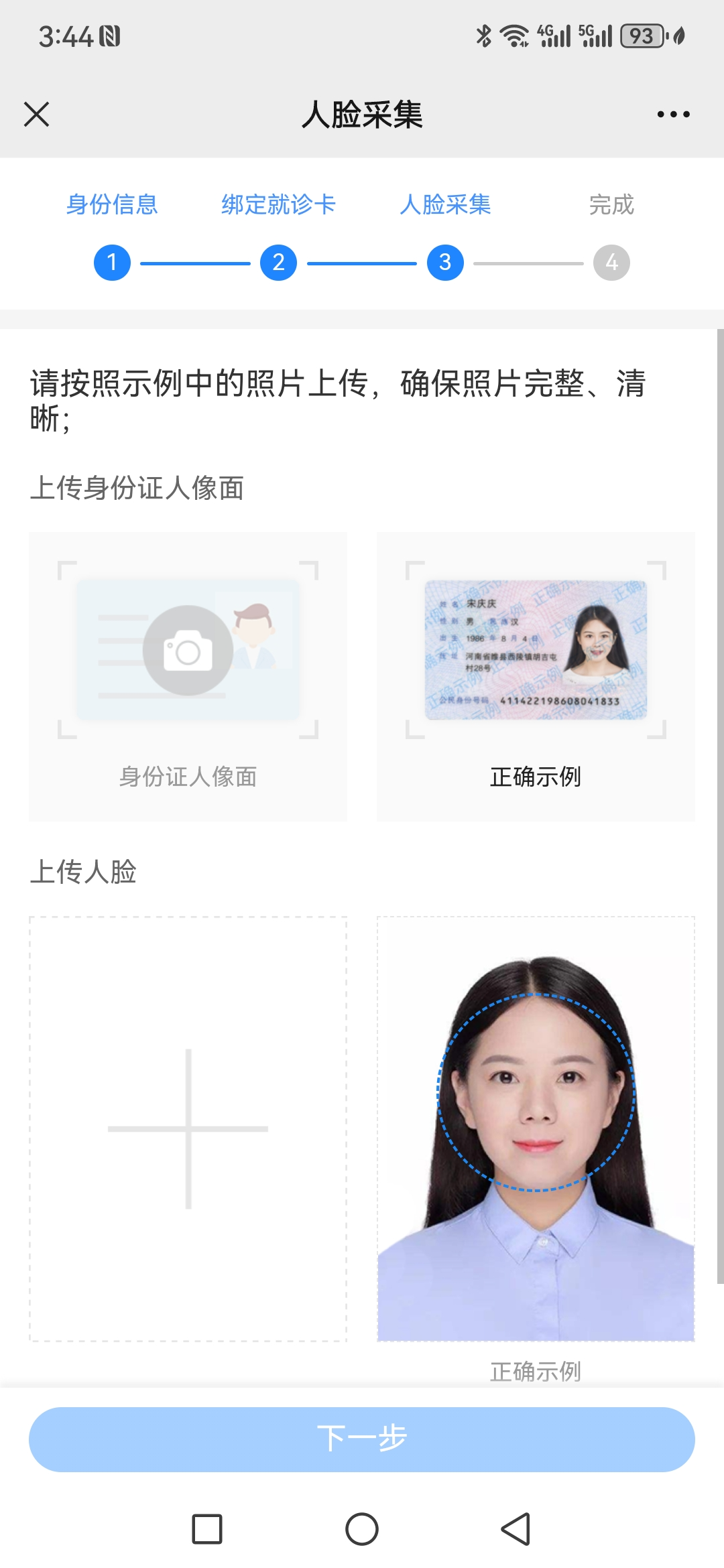
Task: Go to the system home screen
Action: 362,1529
